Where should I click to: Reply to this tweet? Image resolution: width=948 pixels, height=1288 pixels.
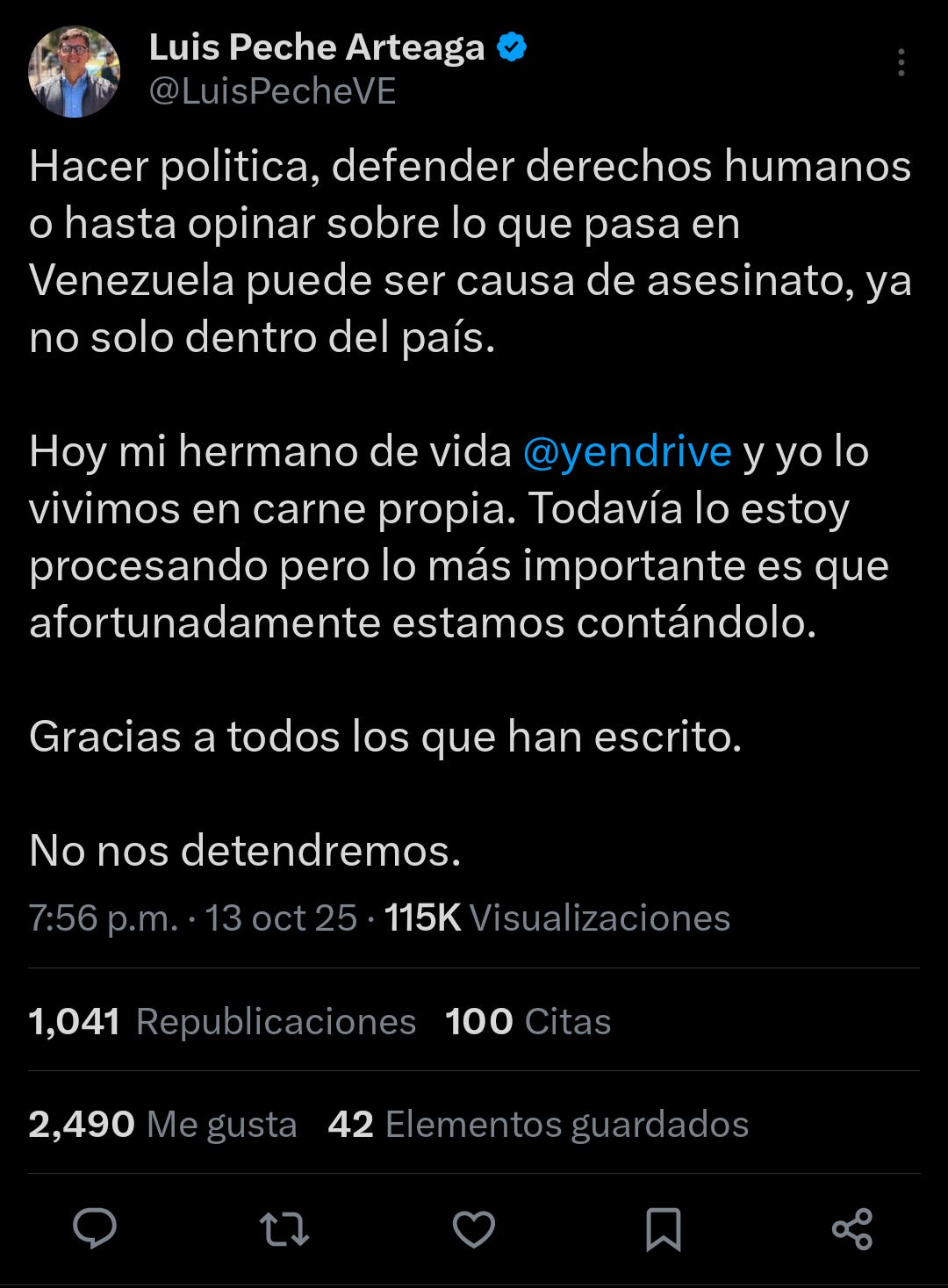pyautogui.click(x=94, y=1228)
